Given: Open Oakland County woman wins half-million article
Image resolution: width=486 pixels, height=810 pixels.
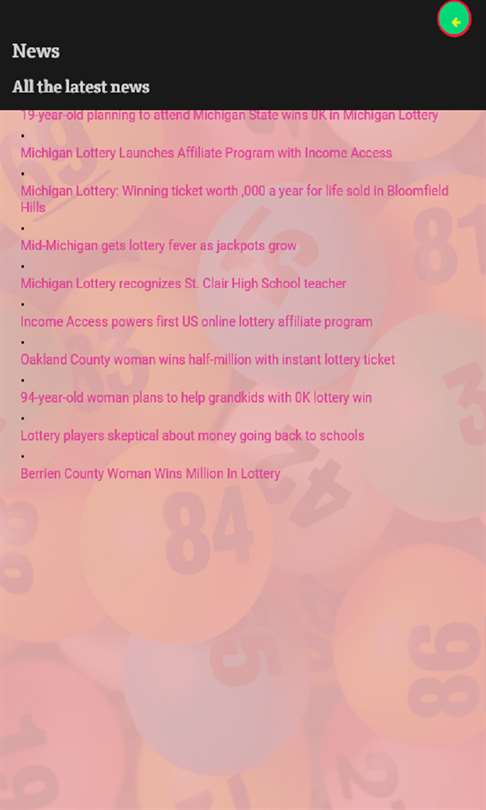Looking at the screenshot, I should (x=208, y=360).
